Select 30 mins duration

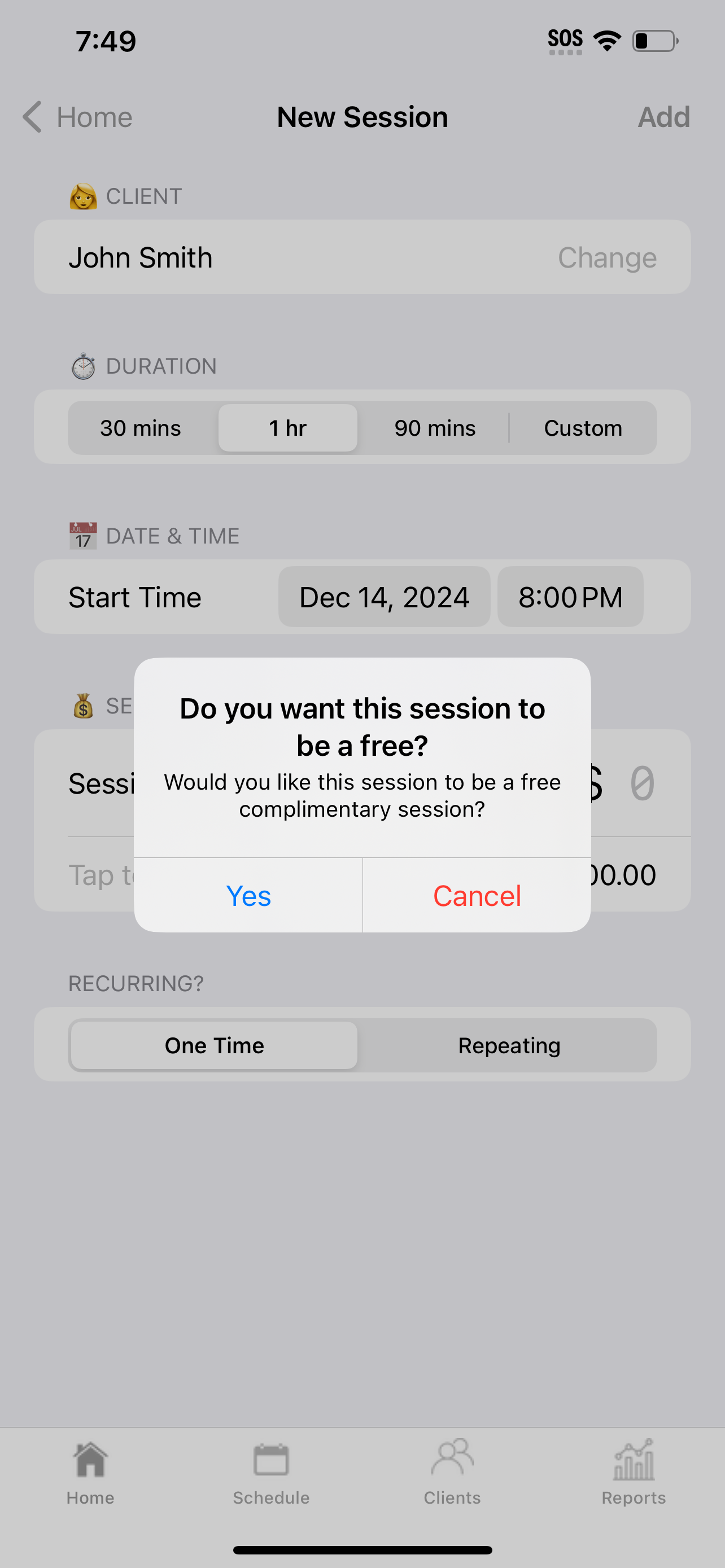141,428
